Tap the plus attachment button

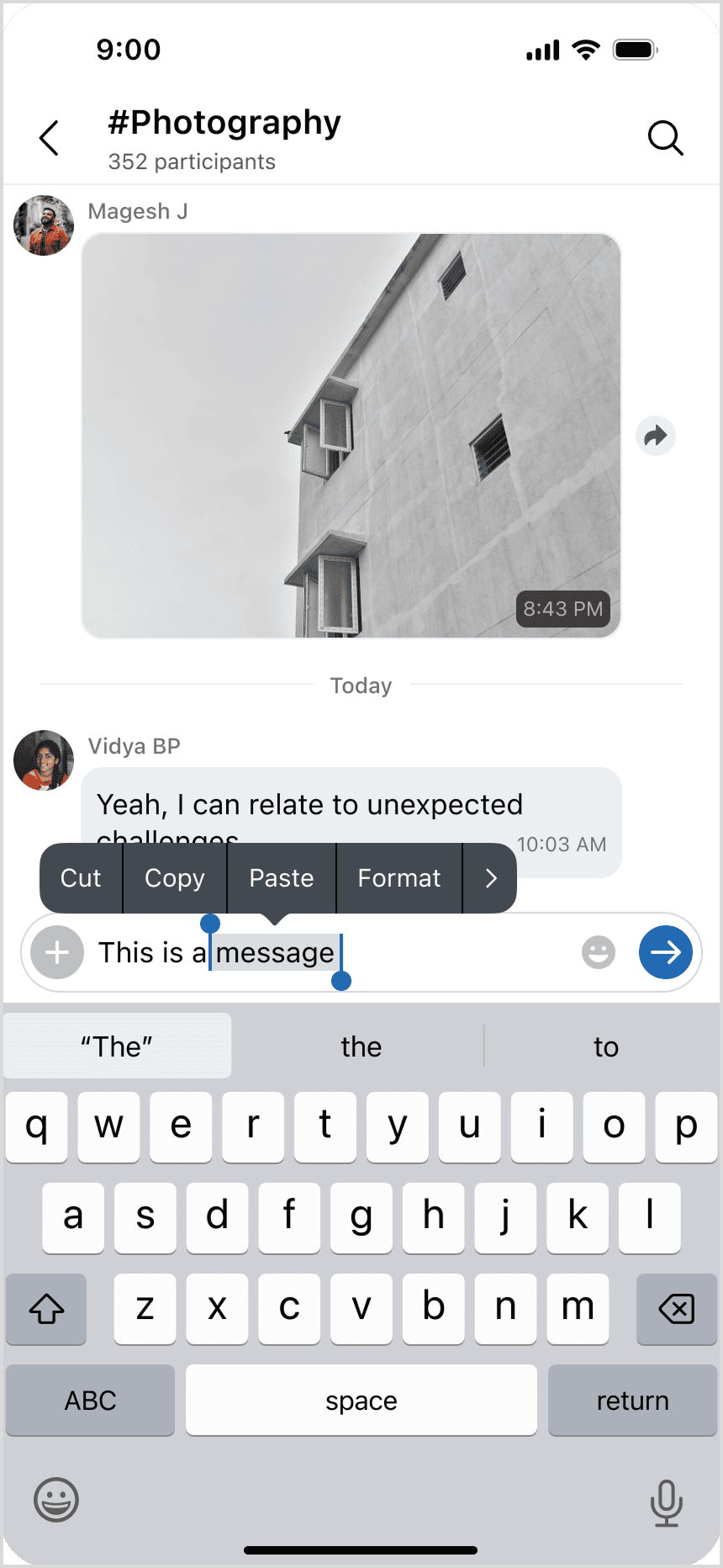[x=57, y=952]
